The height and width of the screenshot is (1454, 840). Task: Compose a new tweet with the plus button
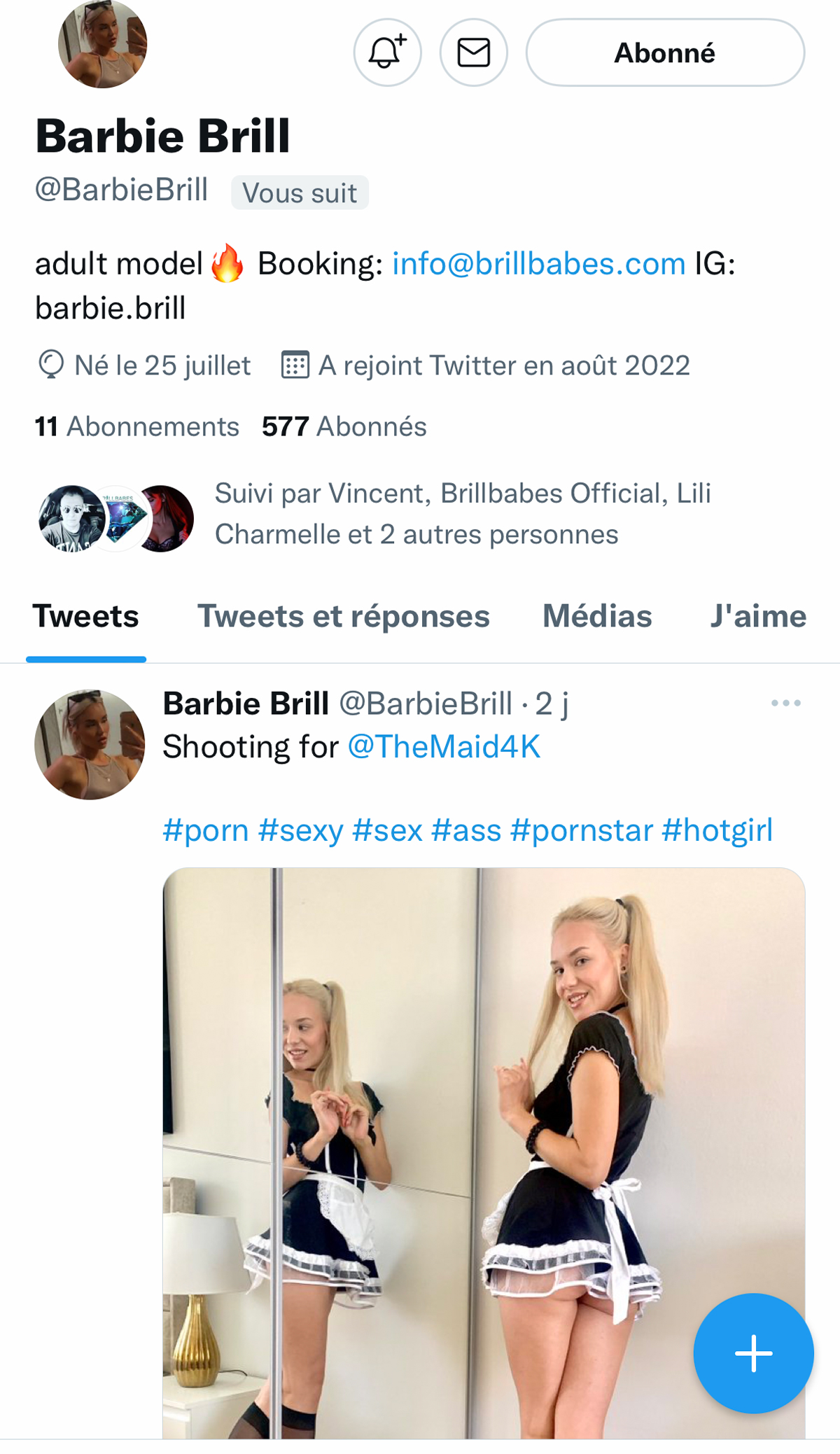pos(753,1352)
